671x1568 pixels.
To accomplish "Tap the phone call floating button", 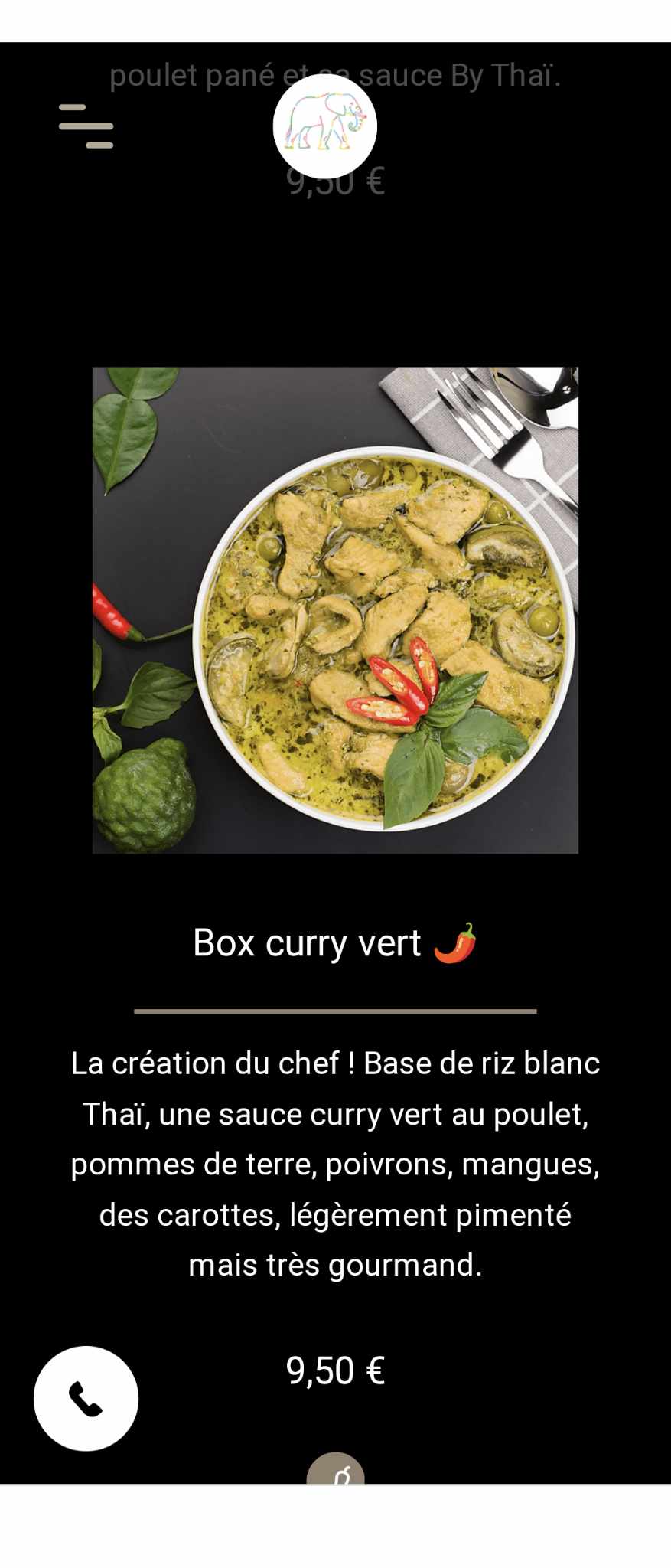I will point(86,1398).
